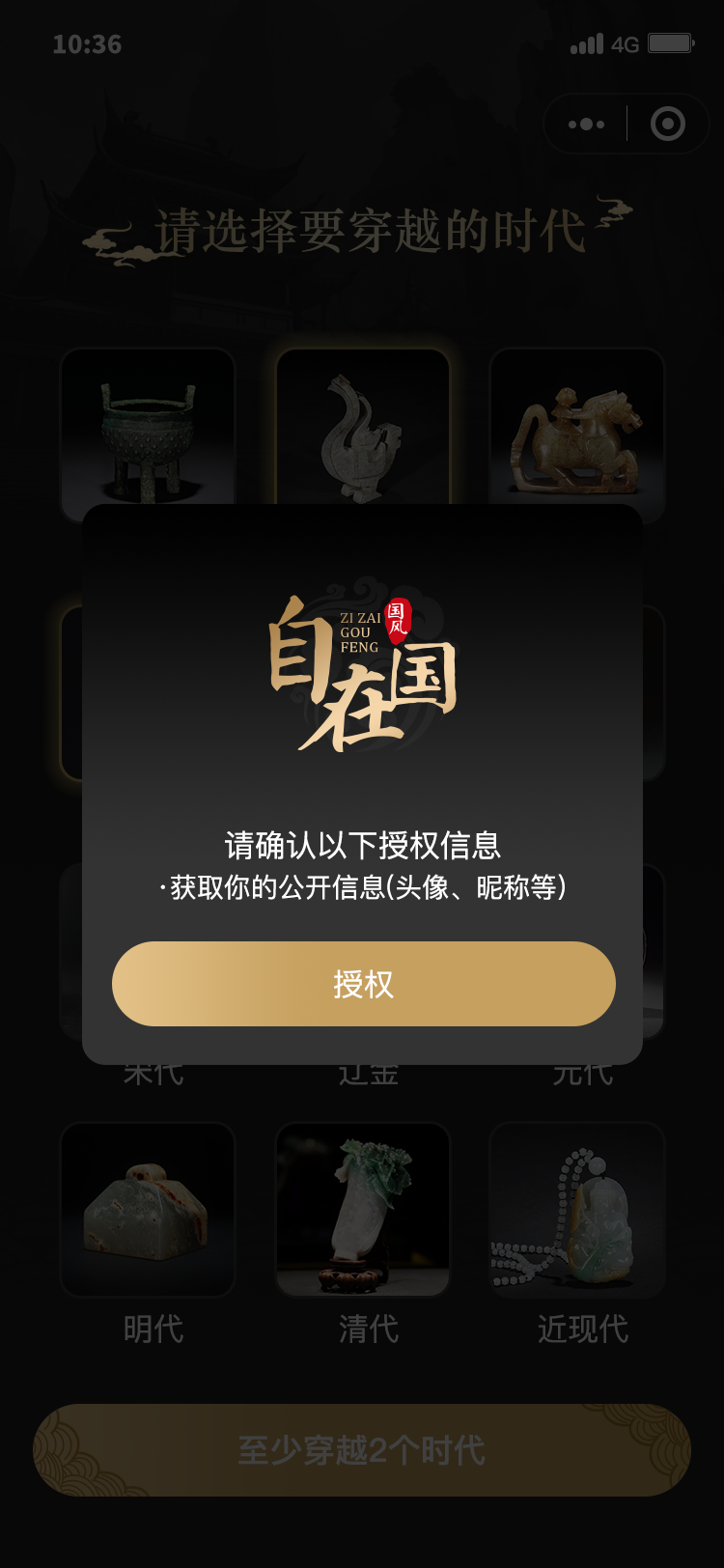The width and height of the screenshot is (724, 1568).
Task: Close the mini program via circle icon
Action: pyautogui.click(x=668, y=124)
